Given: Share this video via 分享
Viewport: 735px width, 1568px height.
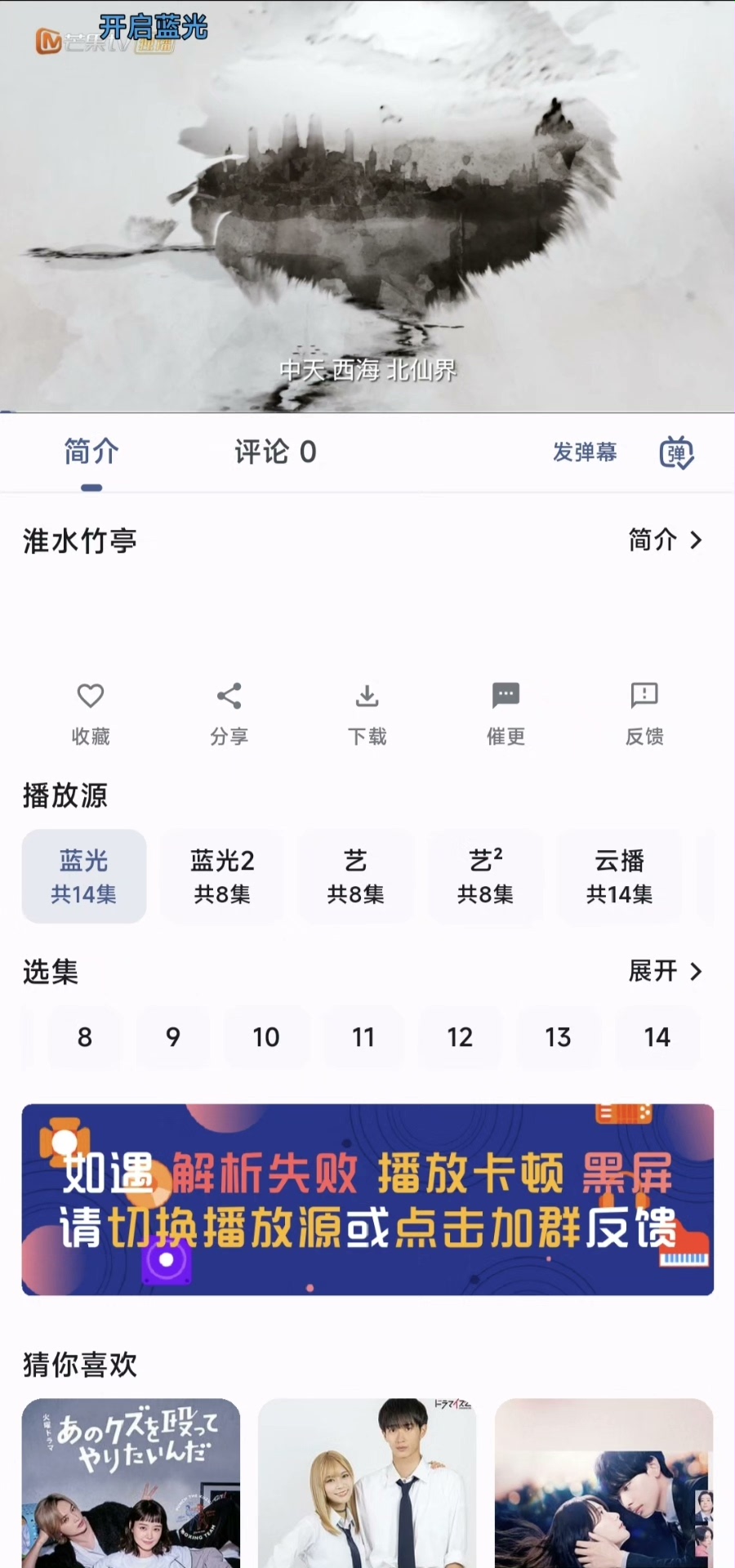Looking at the screenshot, I should tap(229, 712).
